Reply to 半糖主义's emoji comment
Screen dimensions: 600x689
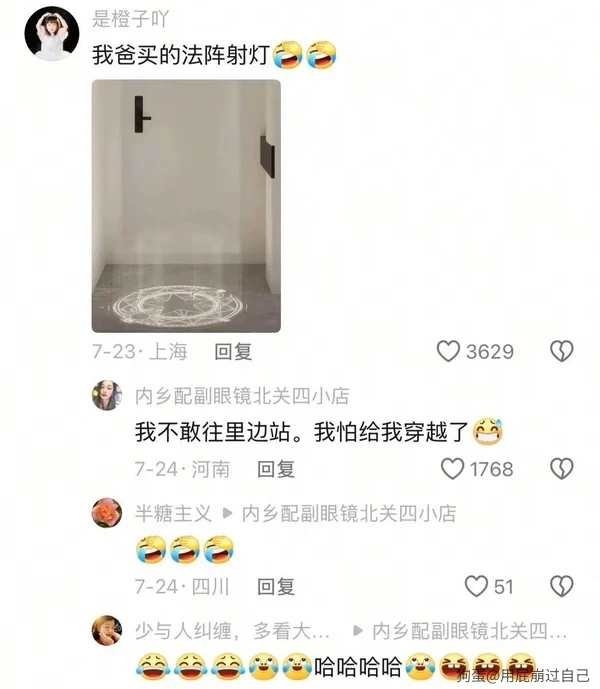(276, 586)
